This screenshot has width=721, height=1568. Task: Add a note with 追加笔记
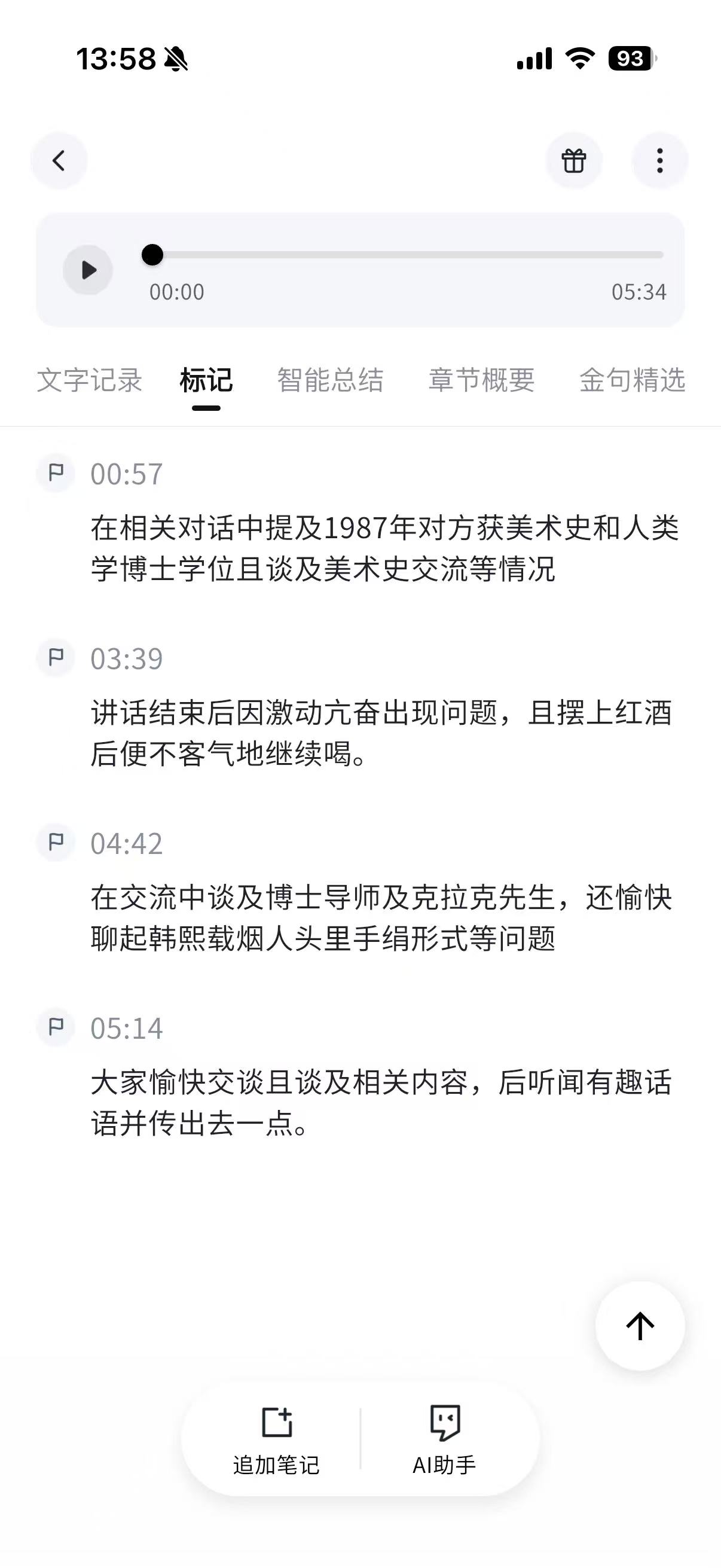tap(276, 1440)
